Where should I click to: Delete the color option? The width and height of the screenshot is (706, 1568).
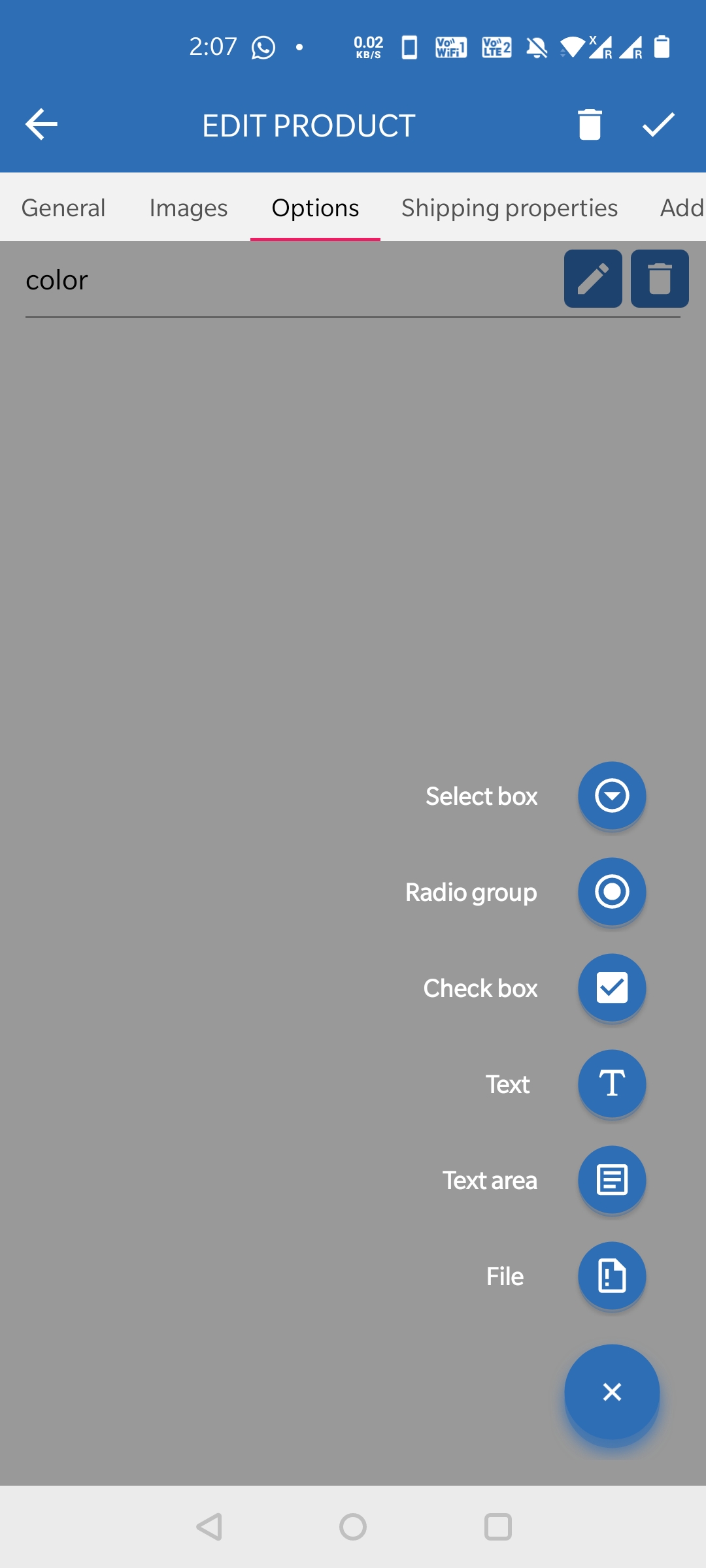(660, 279)
